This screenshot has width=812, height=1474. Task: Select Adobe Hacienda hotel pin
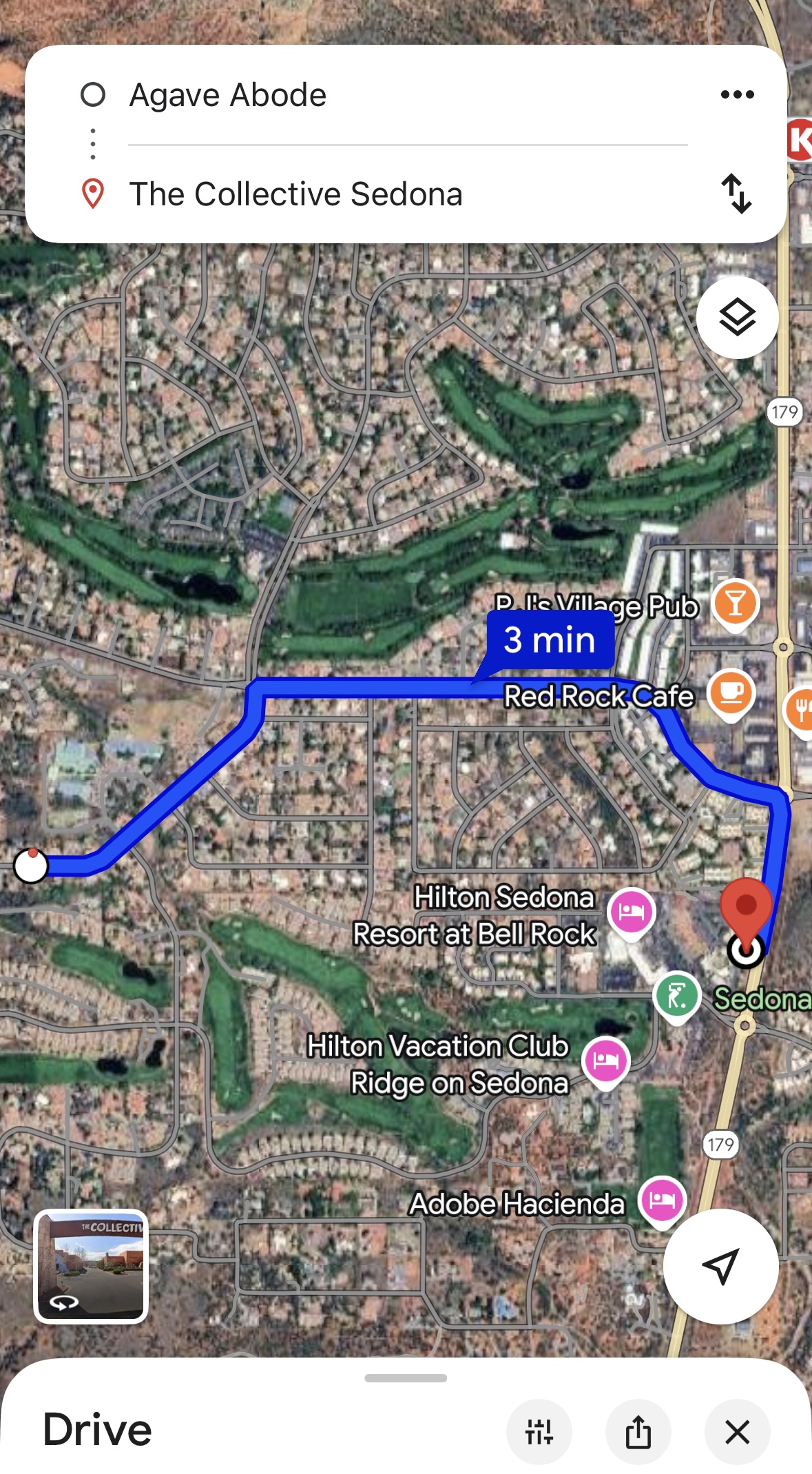point(662,1200)
